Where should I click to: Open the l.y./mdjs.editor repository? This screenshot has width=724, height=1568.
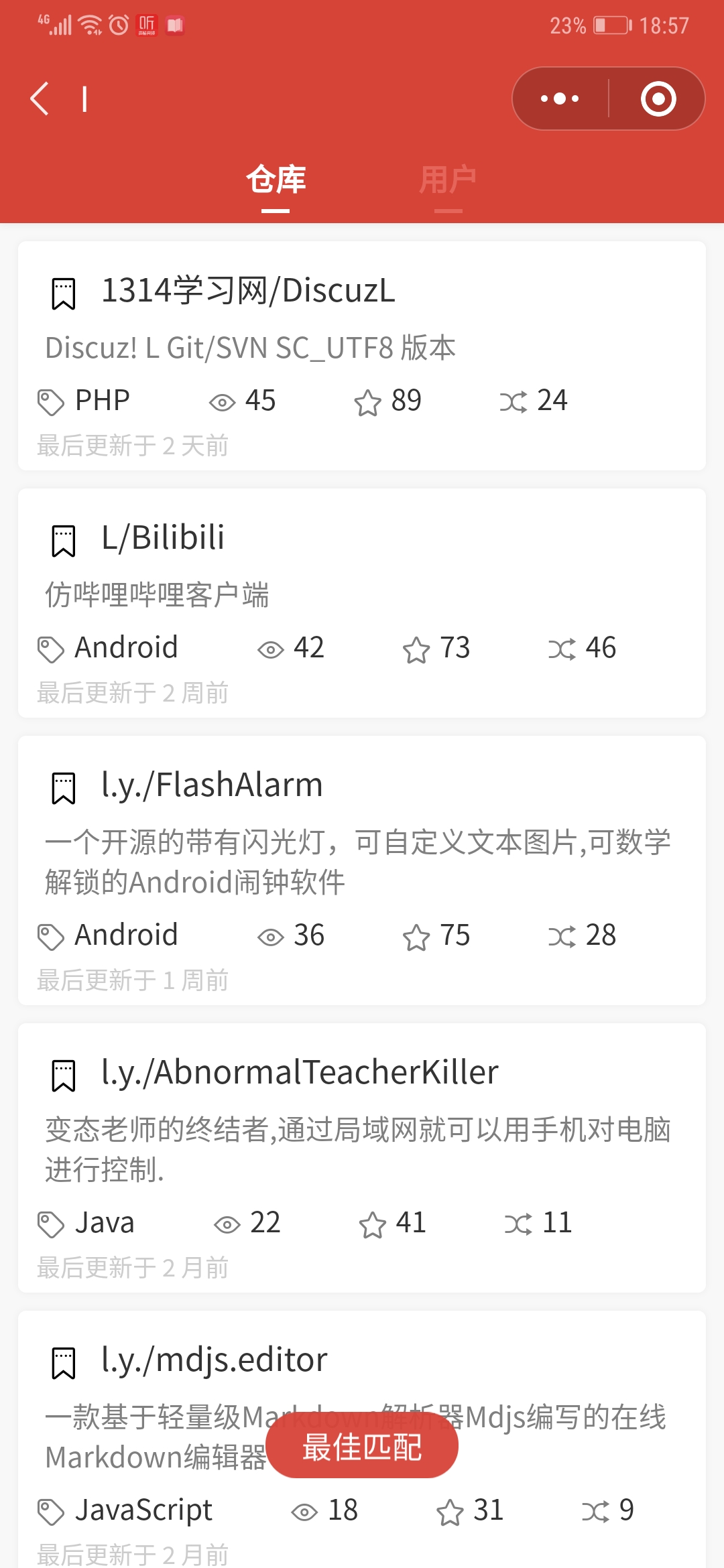(215, 1360)
